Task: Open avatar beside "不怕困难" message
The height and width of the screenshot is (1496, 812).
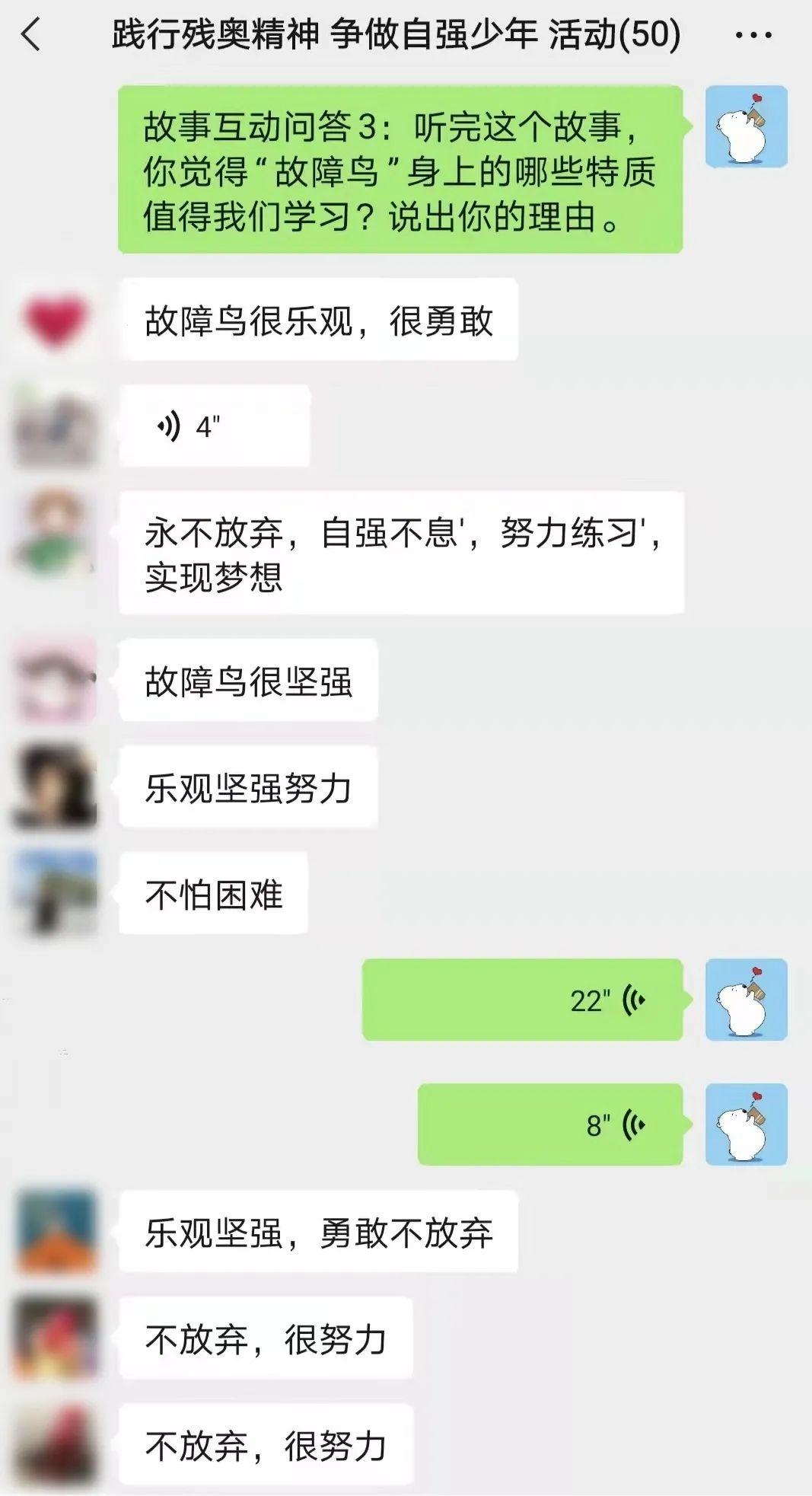Action: (x=56, y=893)
